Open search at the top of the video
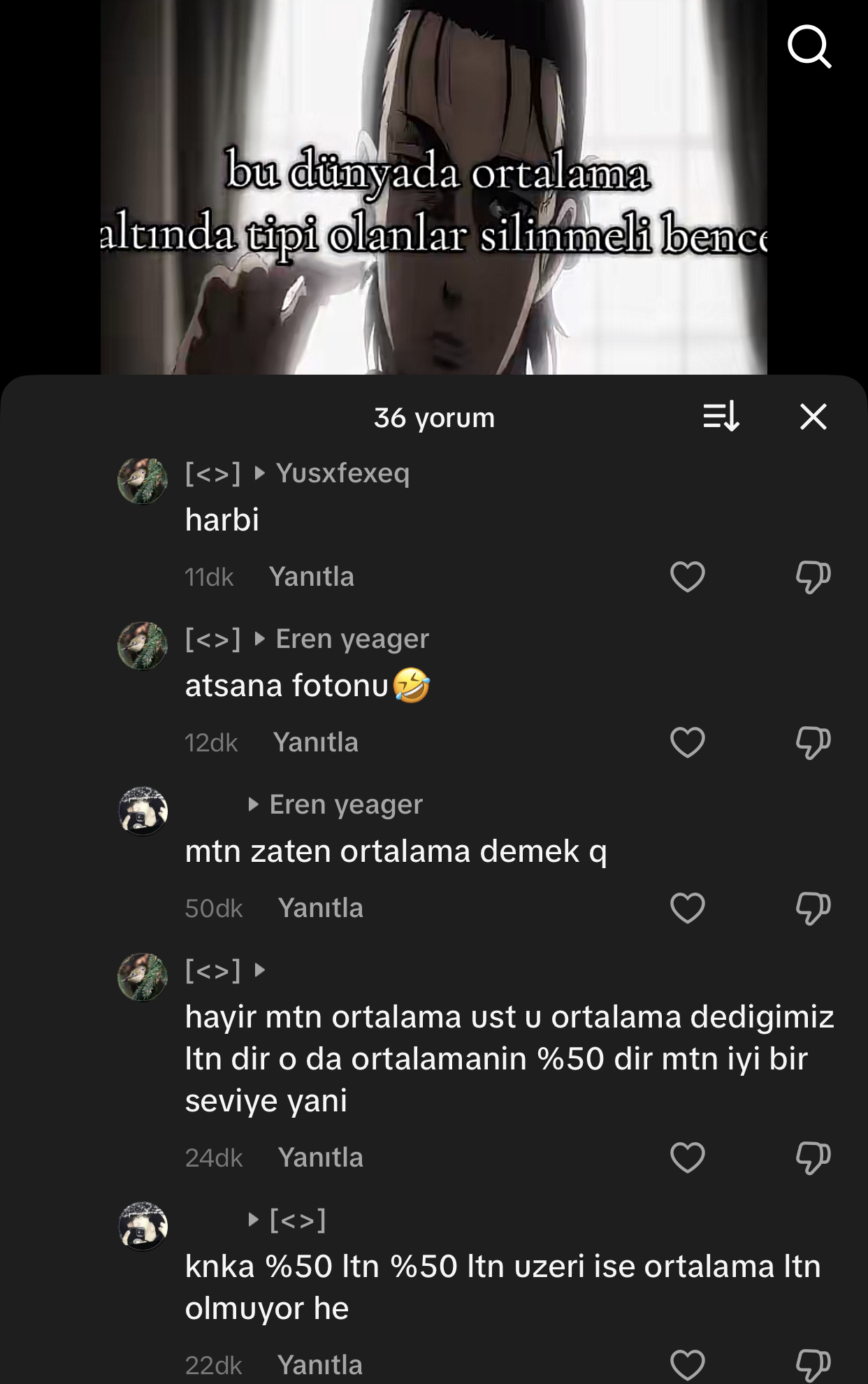The image size is (868, 1384). [809, 46]
